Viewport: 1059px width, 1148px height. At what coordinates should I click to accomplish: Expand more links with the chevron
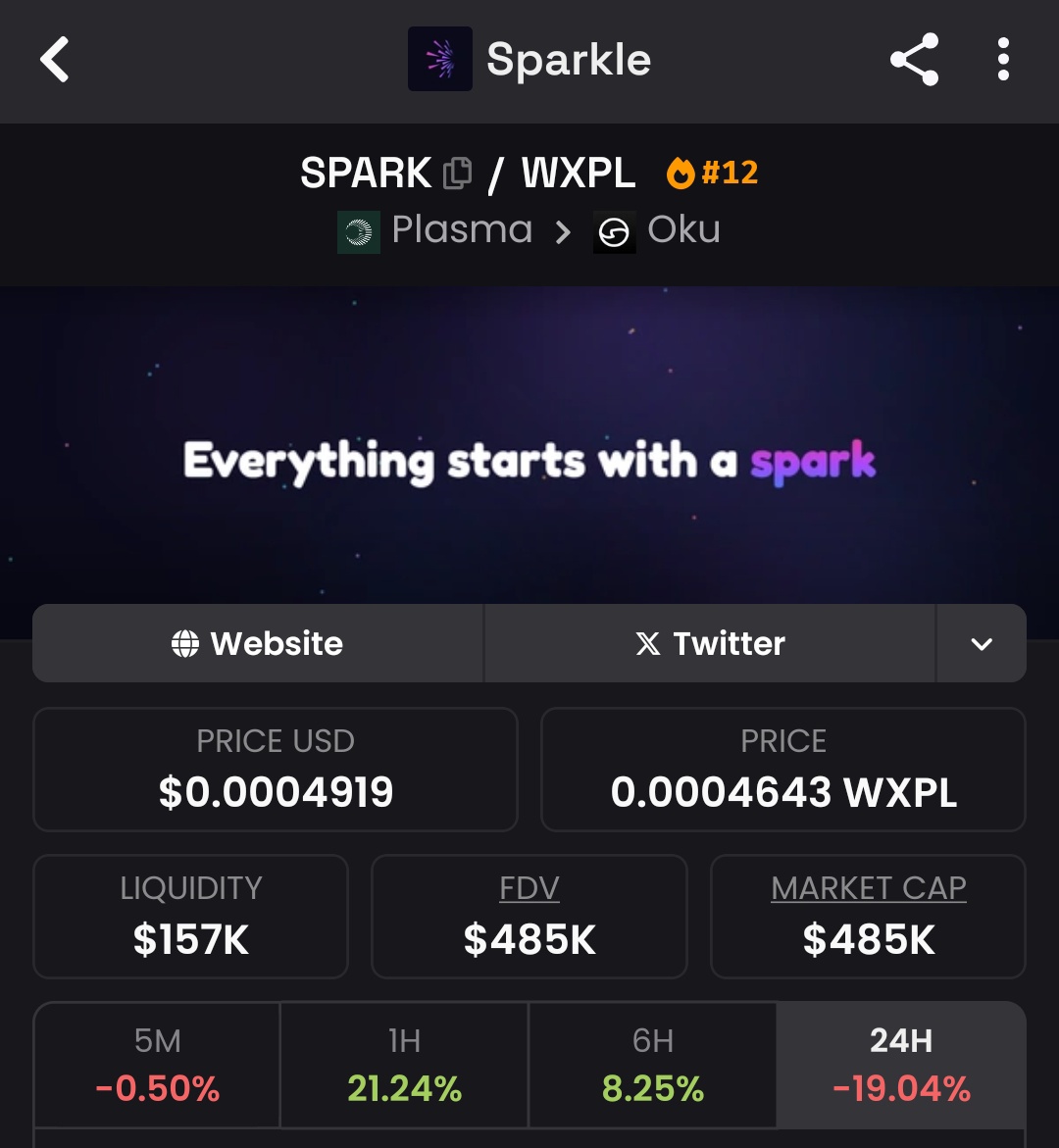[x=981, y=643]
